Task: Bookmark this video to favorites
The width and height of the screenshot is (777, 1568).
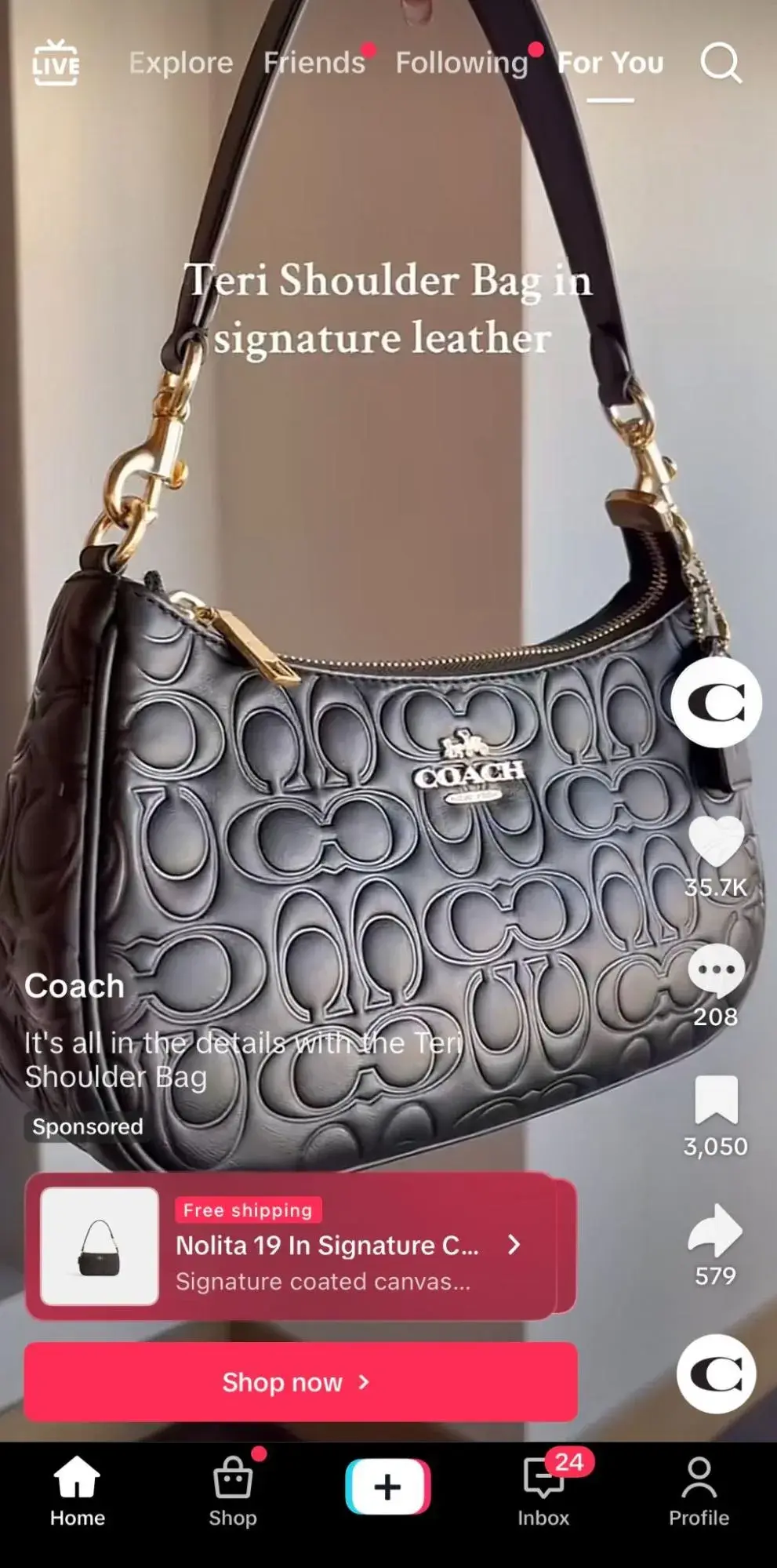Action: 716,1100
